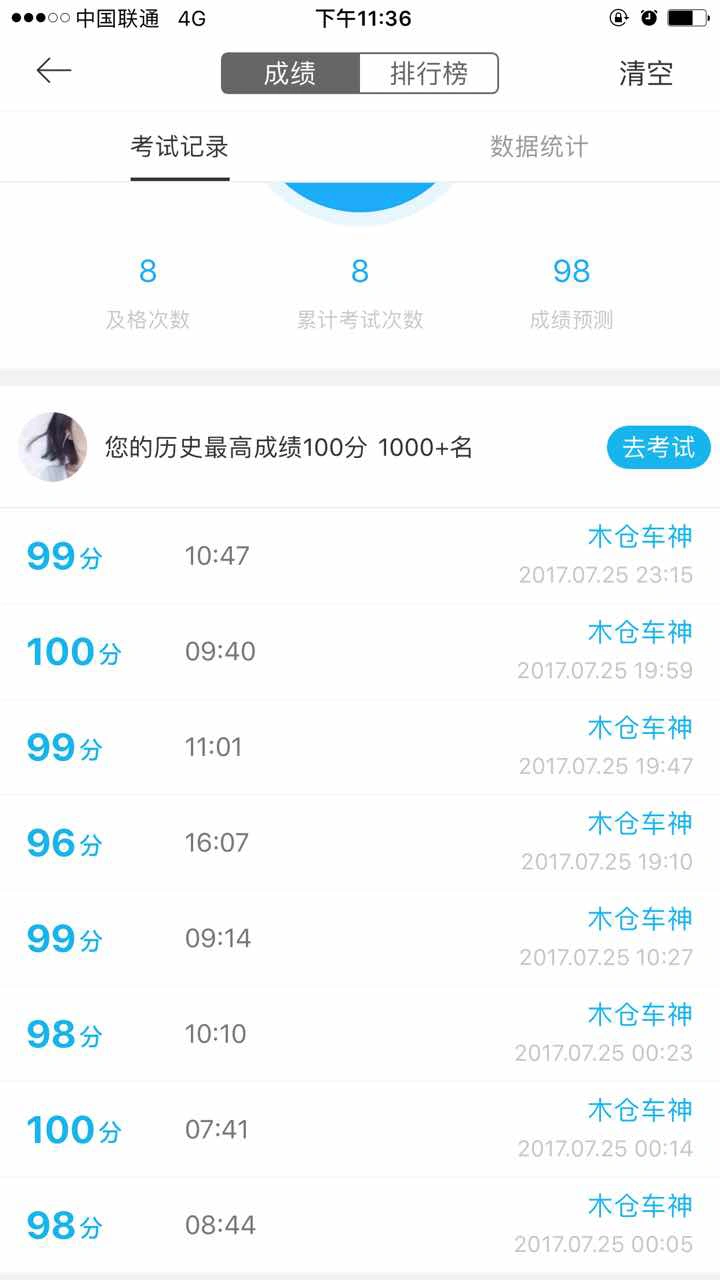Open the 100分 record at 19:59
The image size is (720, 1280).
[360, 652]
